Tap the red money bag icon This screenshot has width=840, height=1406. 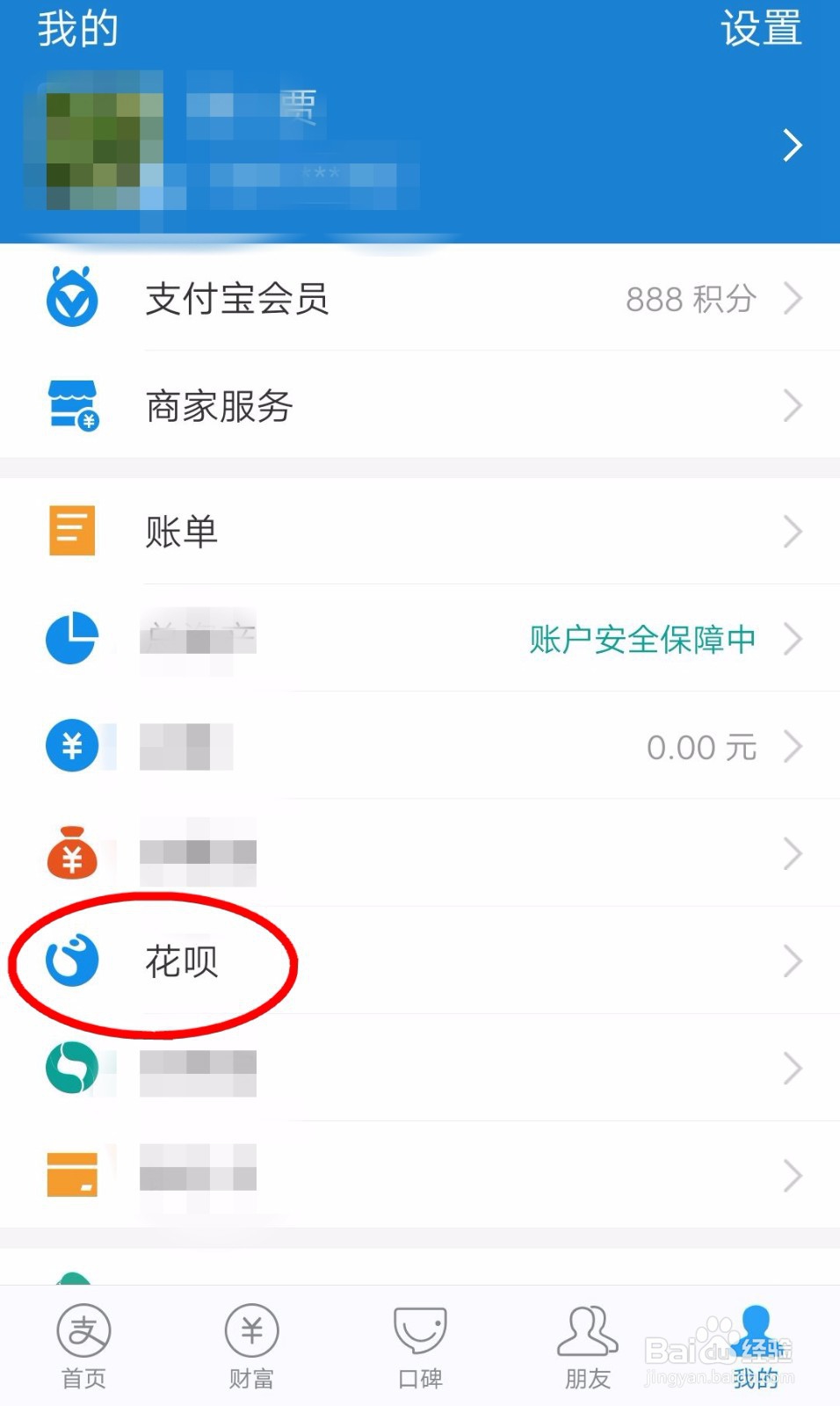click(70, 853)
